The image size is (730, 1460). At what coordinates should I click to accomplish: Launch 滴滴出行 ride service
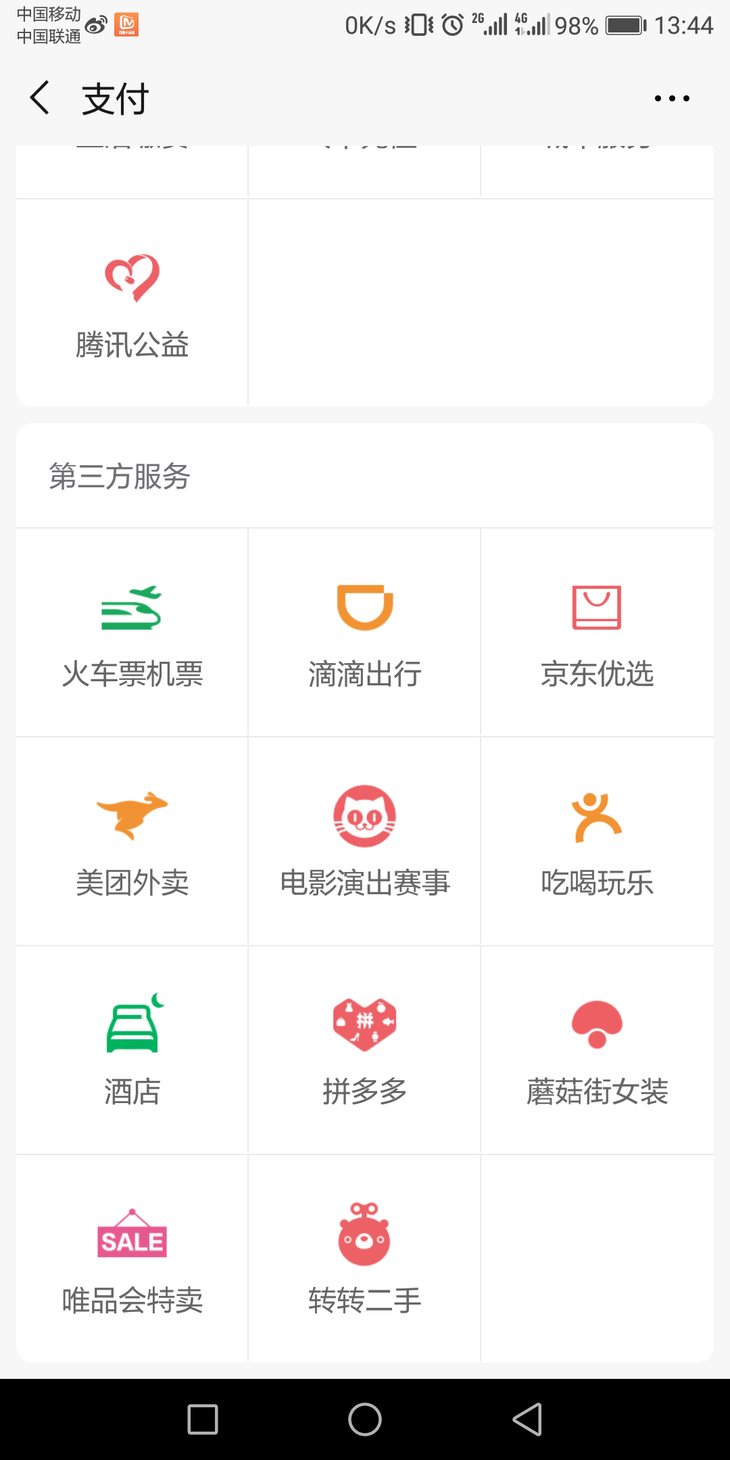pos(364,632)
